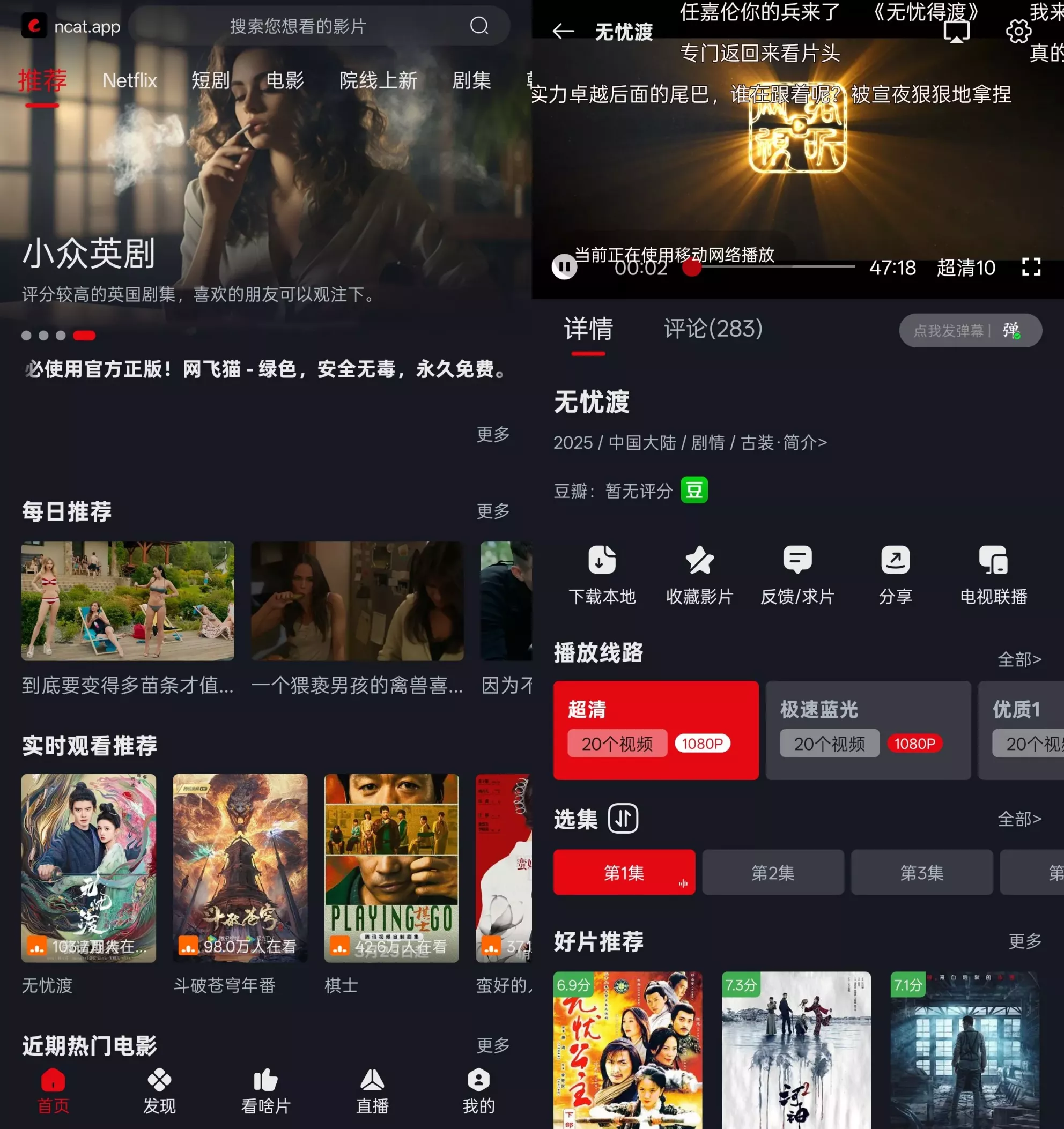Open the player settings gear
This screenshot has height=1129, width=1064.
point(1018,32)
